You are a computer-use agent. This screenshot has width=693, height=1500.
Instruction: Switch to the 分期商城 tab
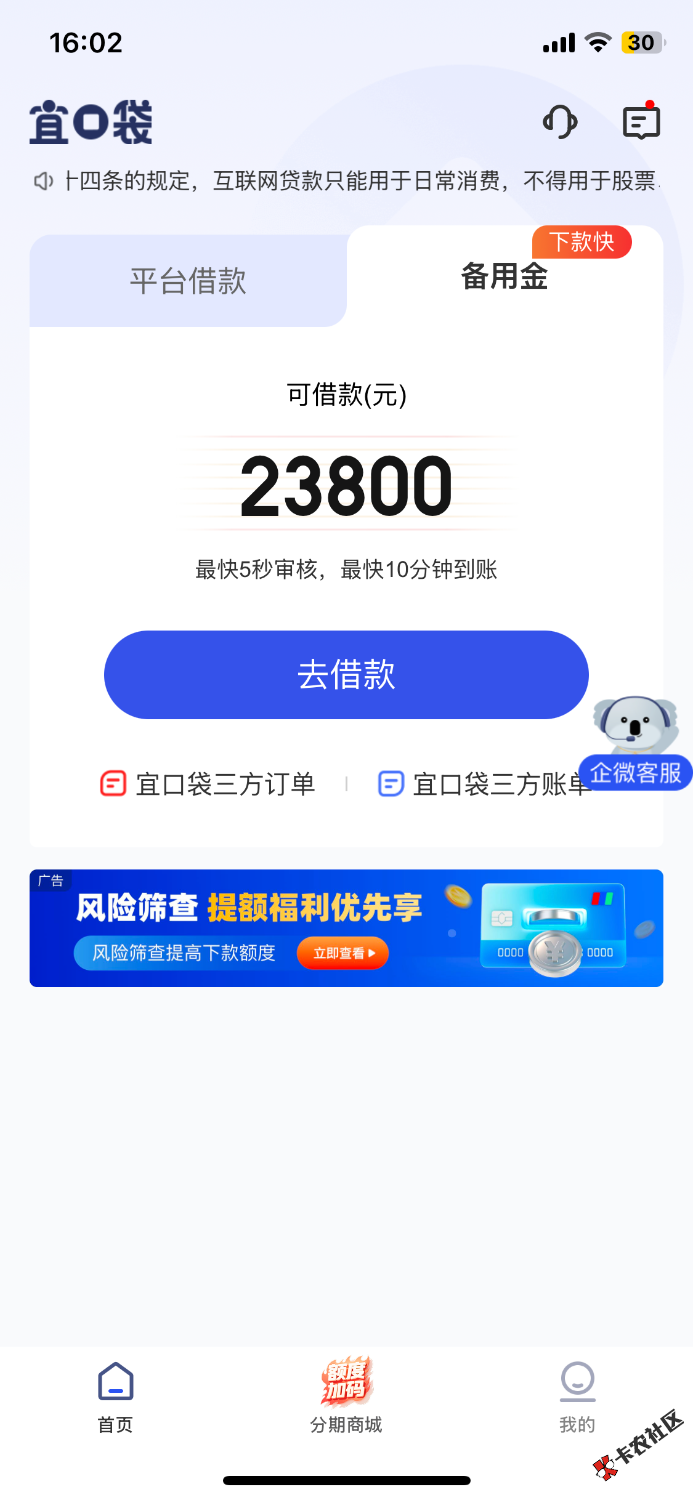point(346,1398)
